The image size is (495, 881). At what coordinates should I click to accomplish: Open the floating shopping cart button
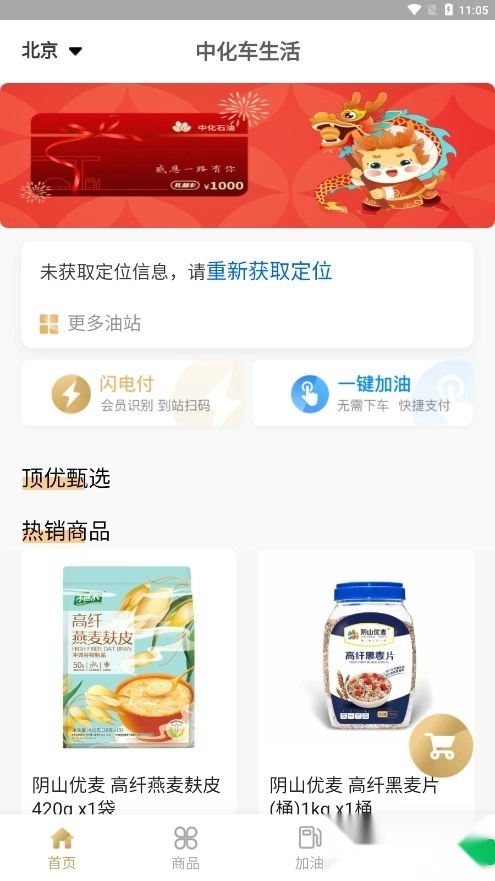[440, 746]
